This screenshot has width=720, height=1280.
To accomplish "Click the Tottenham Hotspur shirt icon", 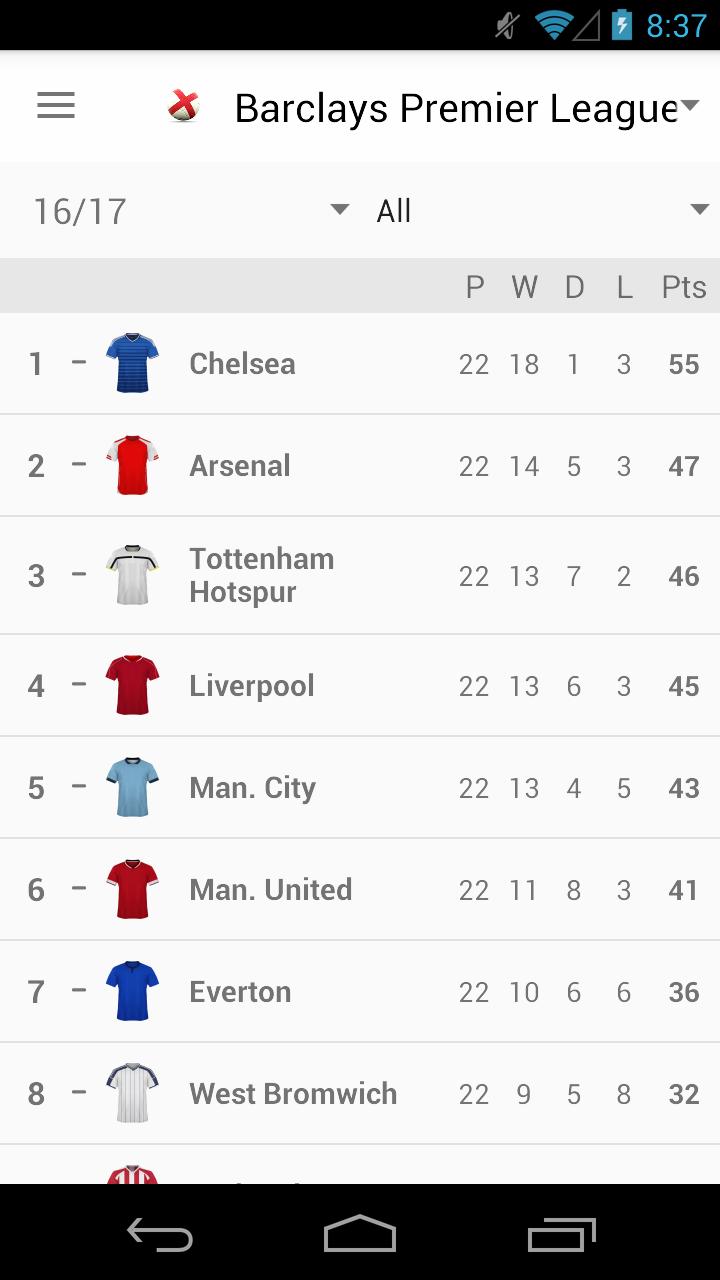I will pyautogui.click(x=131, y=575).
